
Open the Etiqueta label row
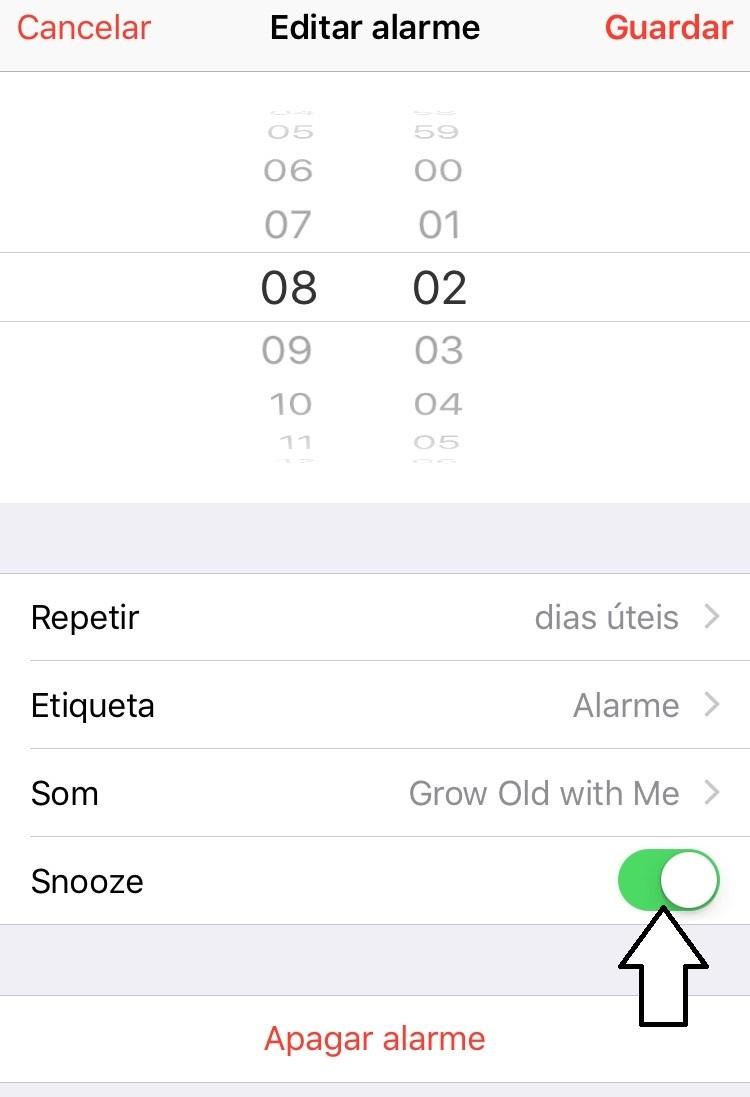click(375, 705)
